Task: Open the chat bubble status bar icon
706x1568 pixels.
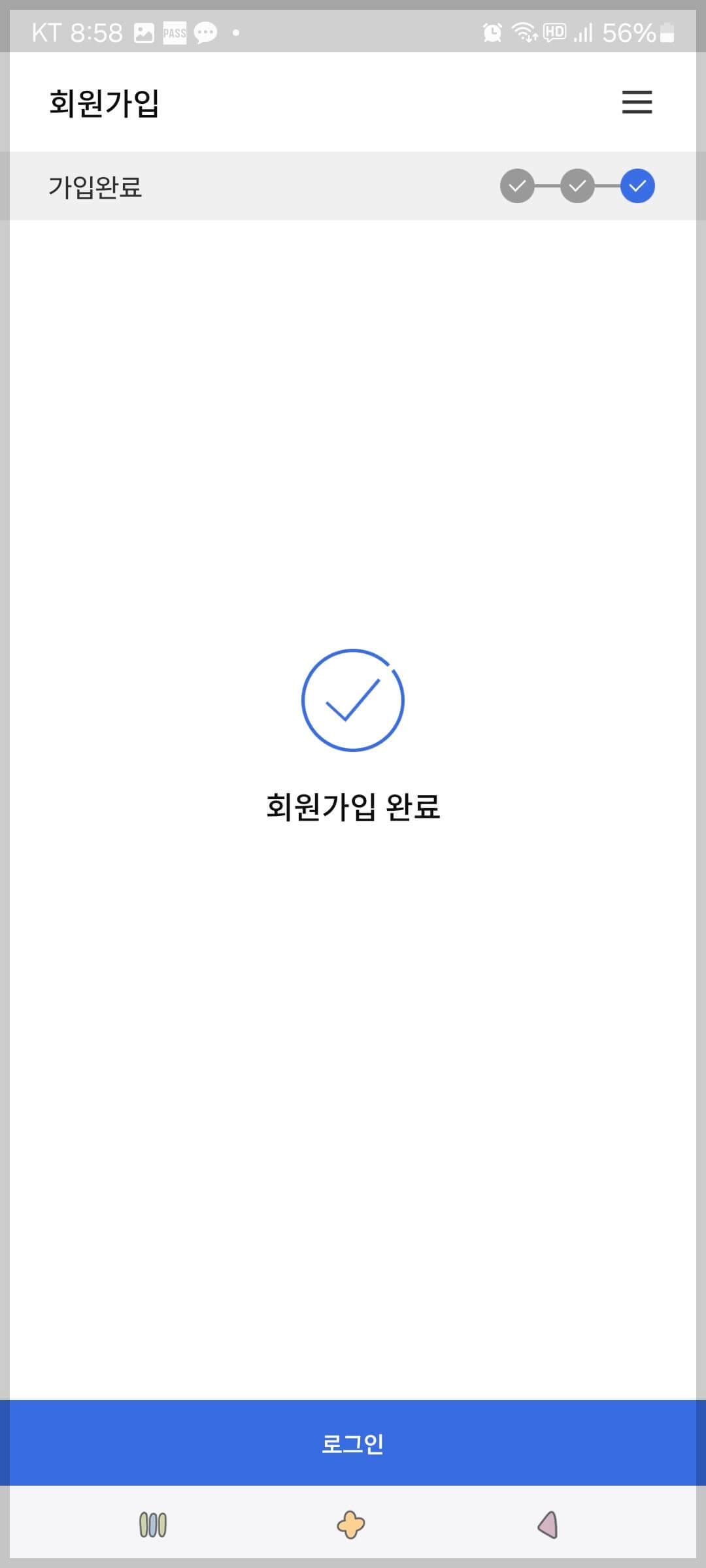Action: click(x=207, y=31)
